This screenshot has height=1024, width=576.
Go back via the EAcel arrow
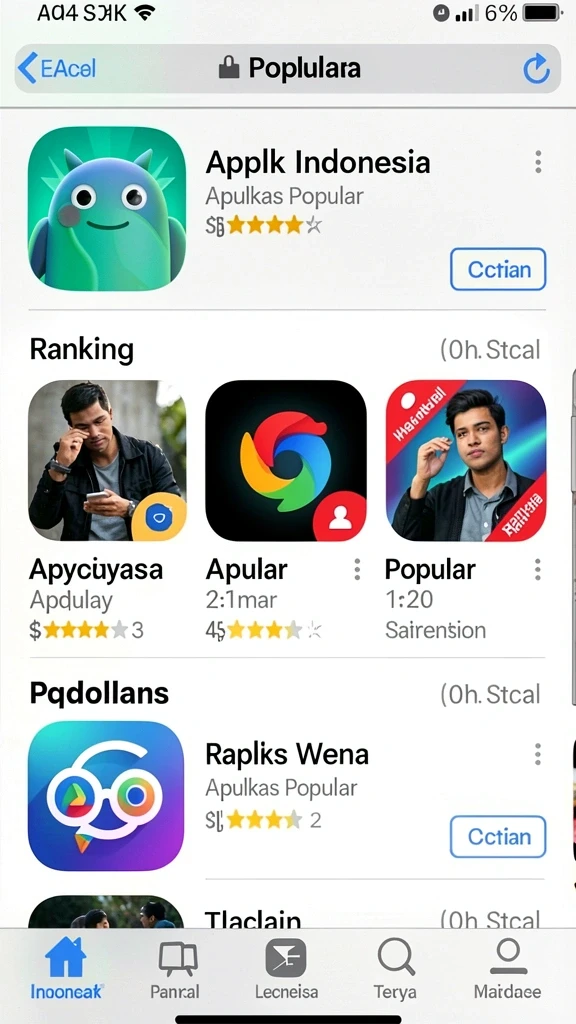[x=57, y=68]
